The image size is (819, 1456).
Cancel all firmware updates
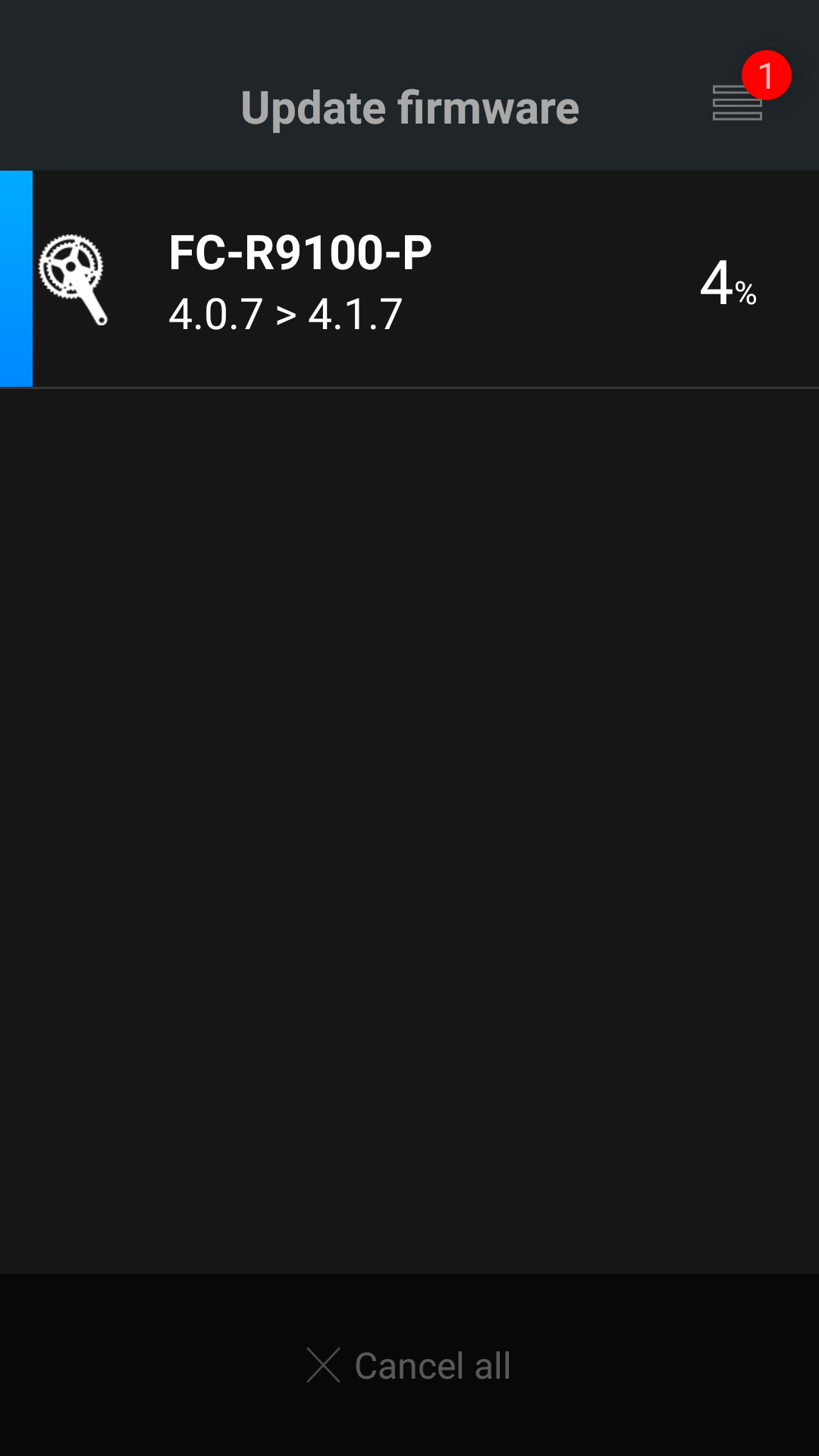coord(409,1366)
